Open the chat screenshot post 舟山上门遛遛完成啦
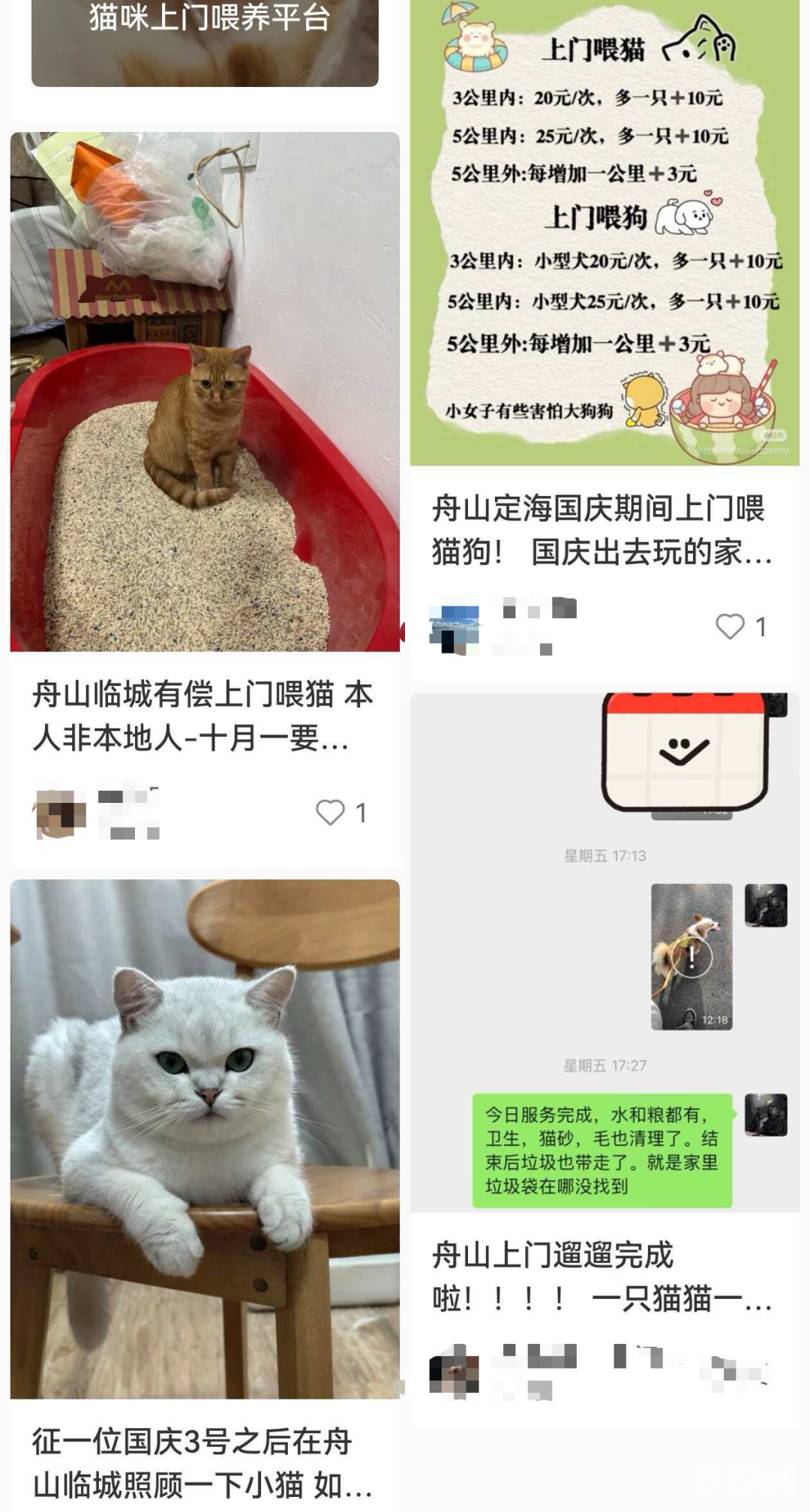This screenshot has height=1512, width=810. pos(604,951)
